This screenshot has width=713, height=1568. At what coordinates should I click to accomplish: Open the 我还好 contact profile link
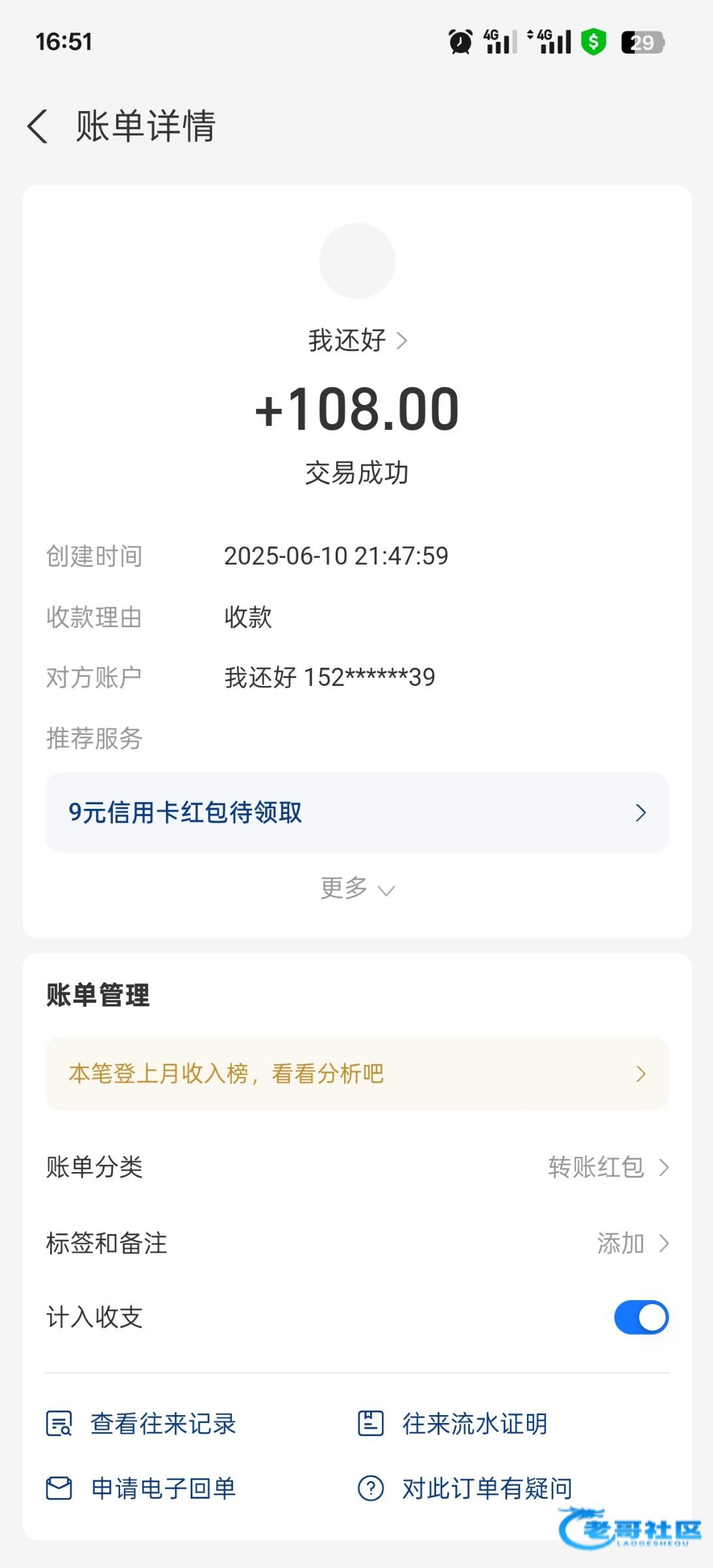(x=357, y=340)
